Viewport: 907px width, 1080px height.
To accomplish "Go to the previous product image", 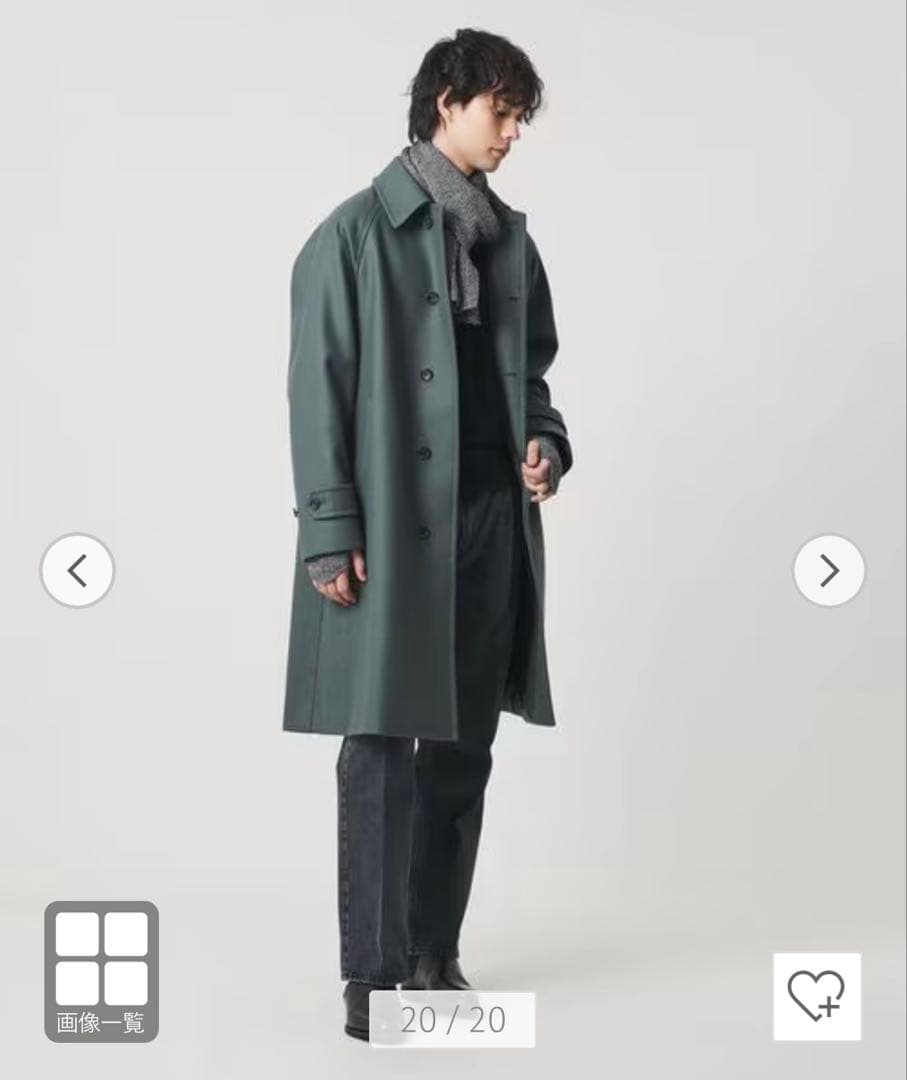I will [77, 571].
